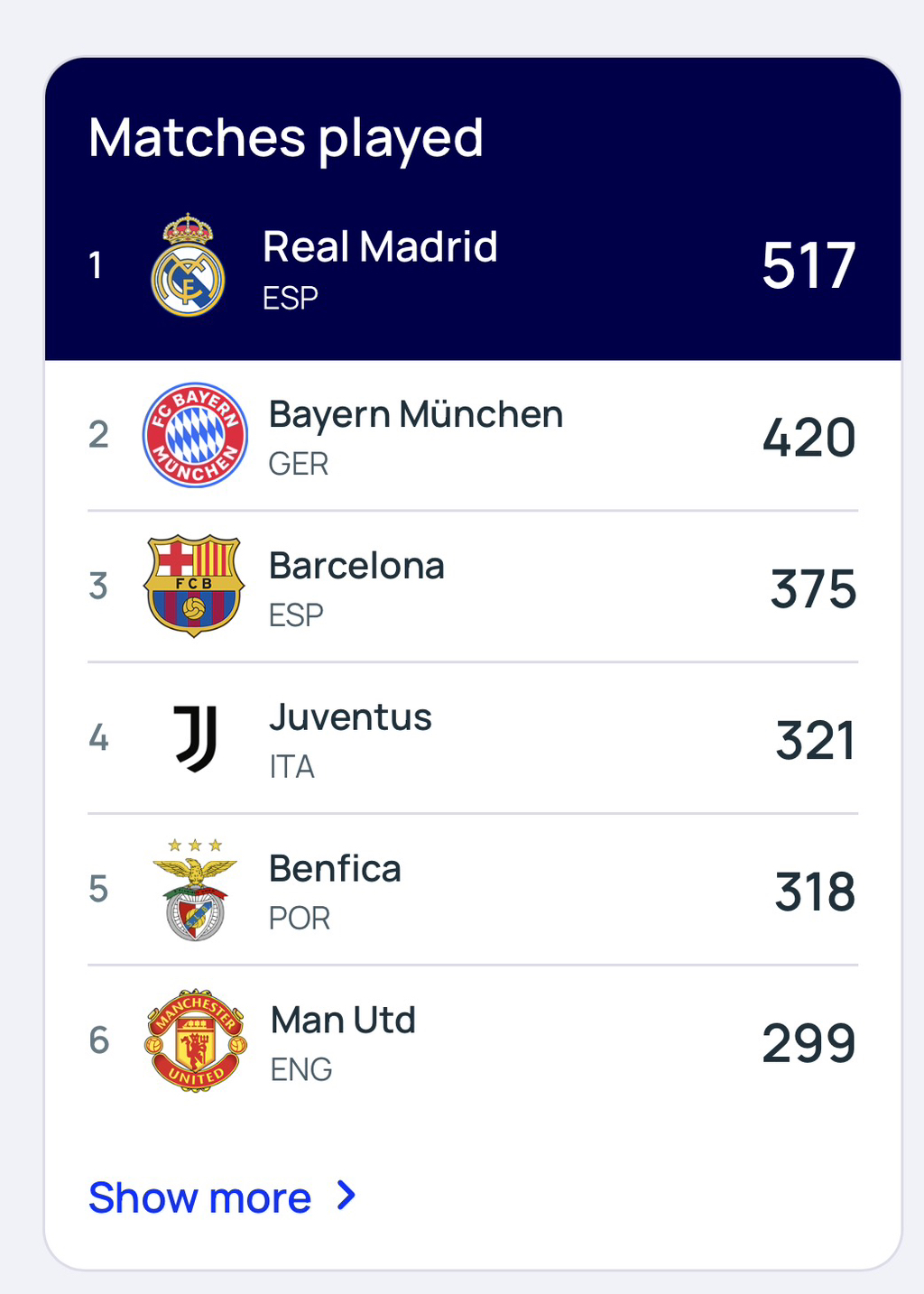
Task: View the Juventus row
Action: tap(473, 738)
